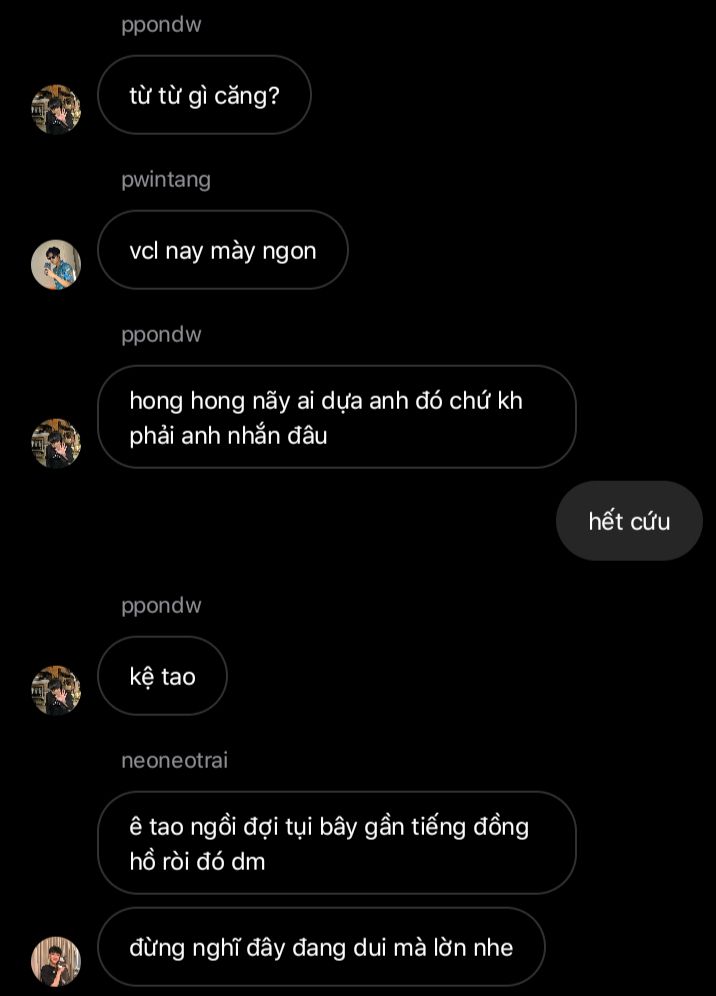Screen dimensions: 716x996
Task: Open ppondw's avatar beside "kệ tao"
Action: (x=56, y=690)
